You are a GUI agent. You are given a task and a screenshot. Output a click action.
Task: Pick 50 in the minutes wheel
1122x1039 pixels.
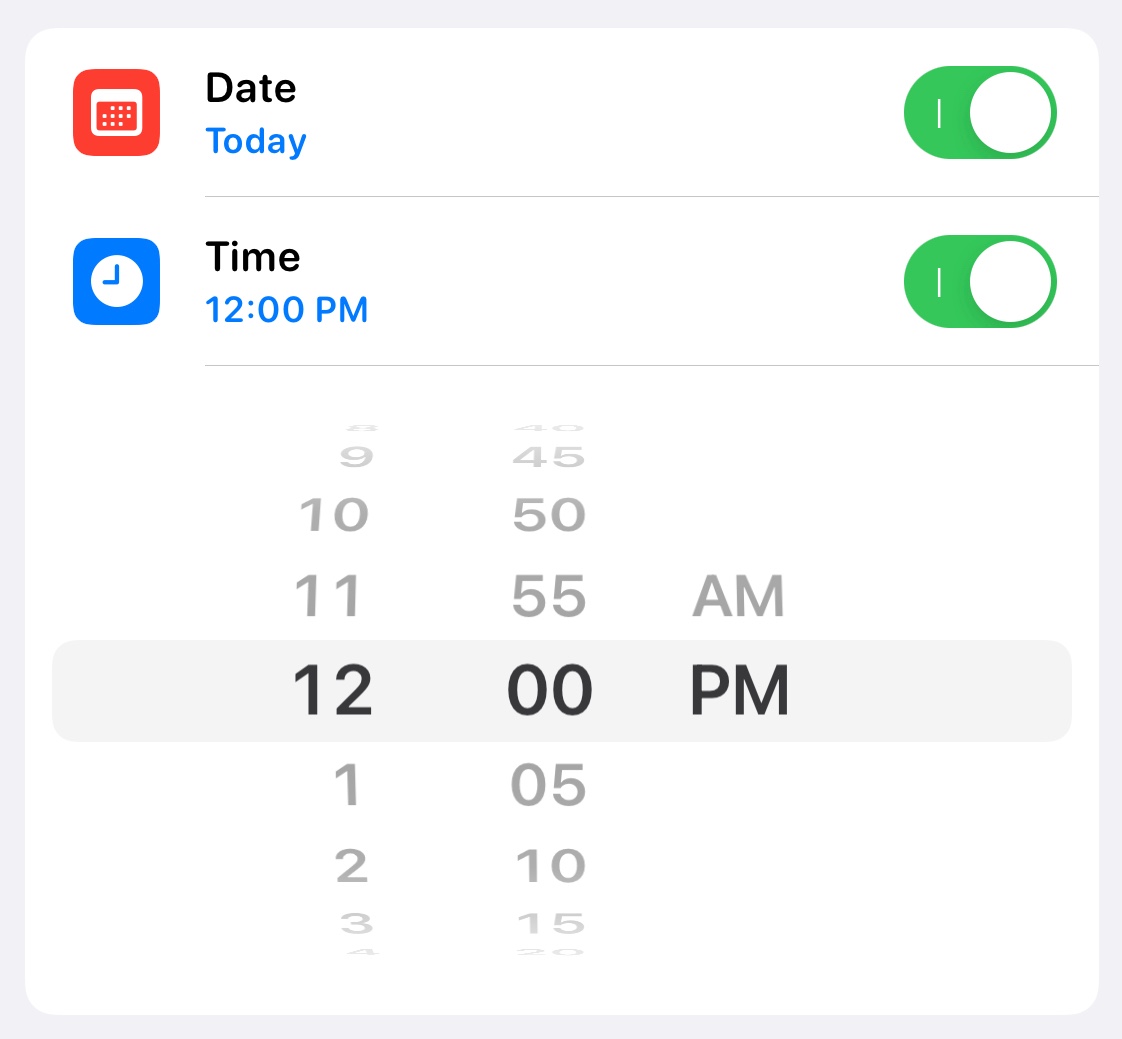pyautogui.click(x=549, y=514)
